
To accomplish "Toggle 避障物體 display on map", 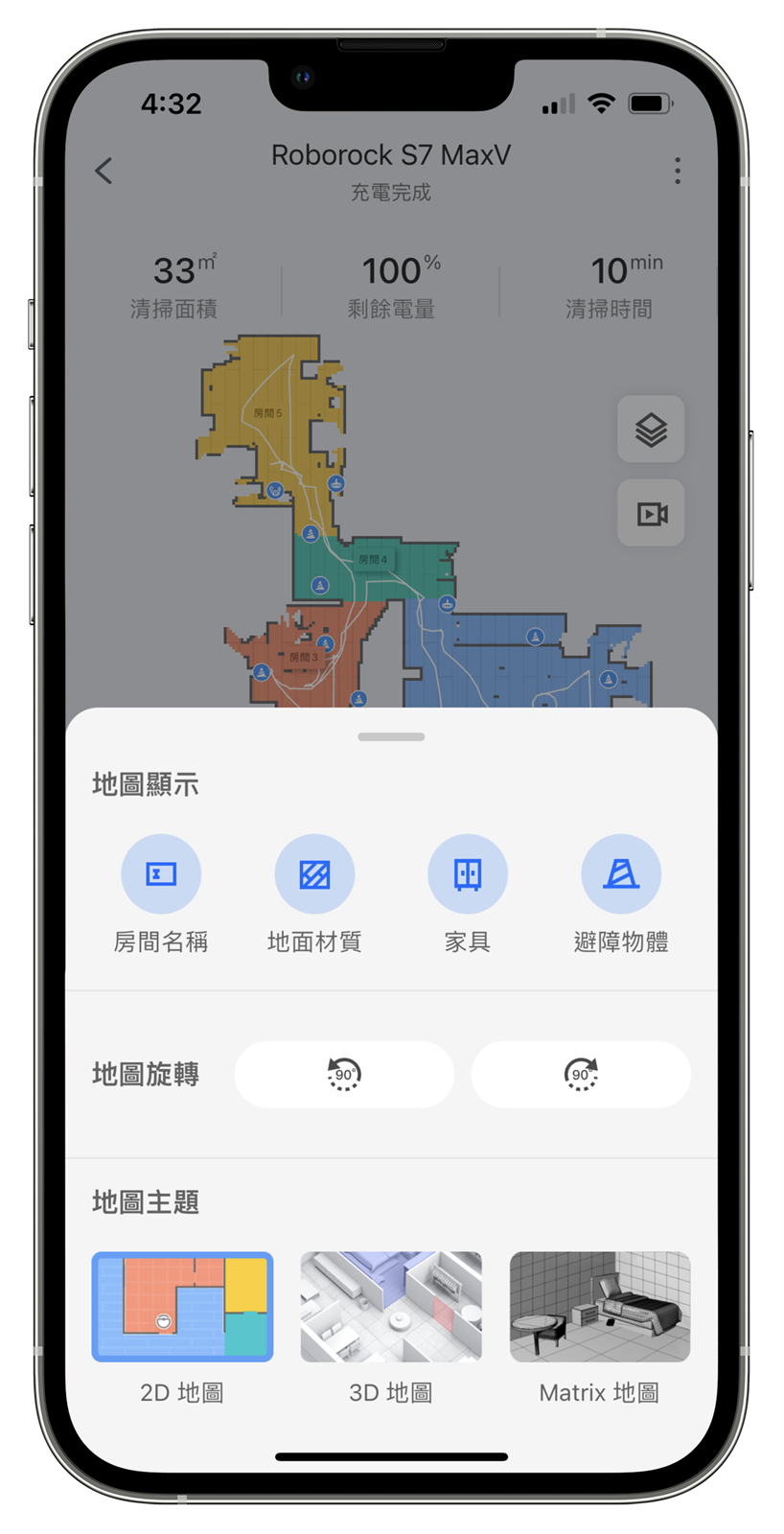I will point(621,873).
